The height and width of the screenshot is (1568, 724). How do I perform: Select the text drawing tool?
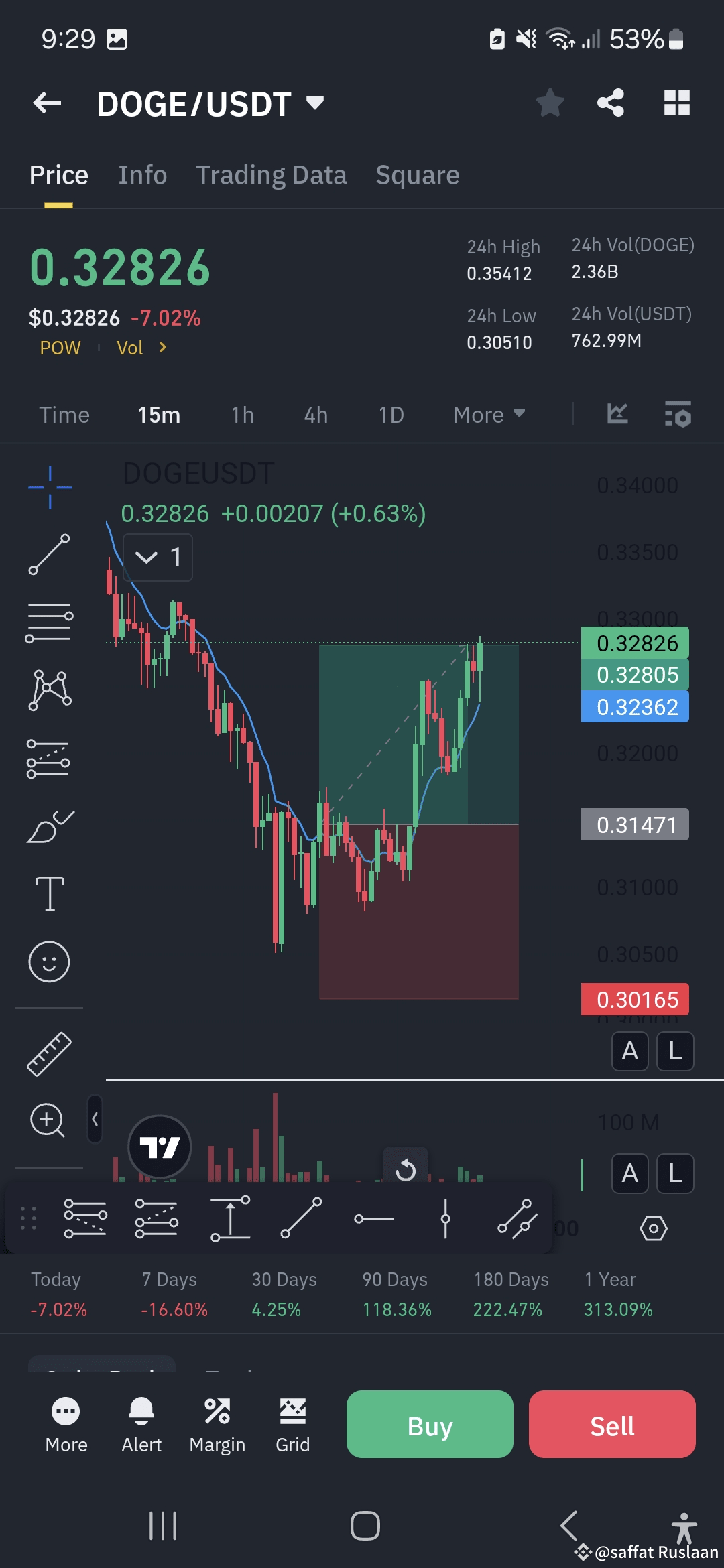pyautogui.click(x=50, y=893)
